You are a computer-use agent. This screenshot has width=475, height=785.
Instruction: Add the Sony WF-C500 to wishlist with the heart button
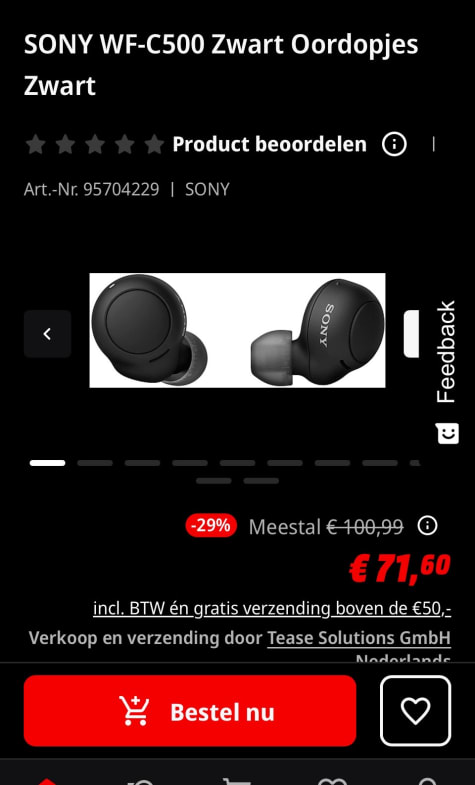415,710
